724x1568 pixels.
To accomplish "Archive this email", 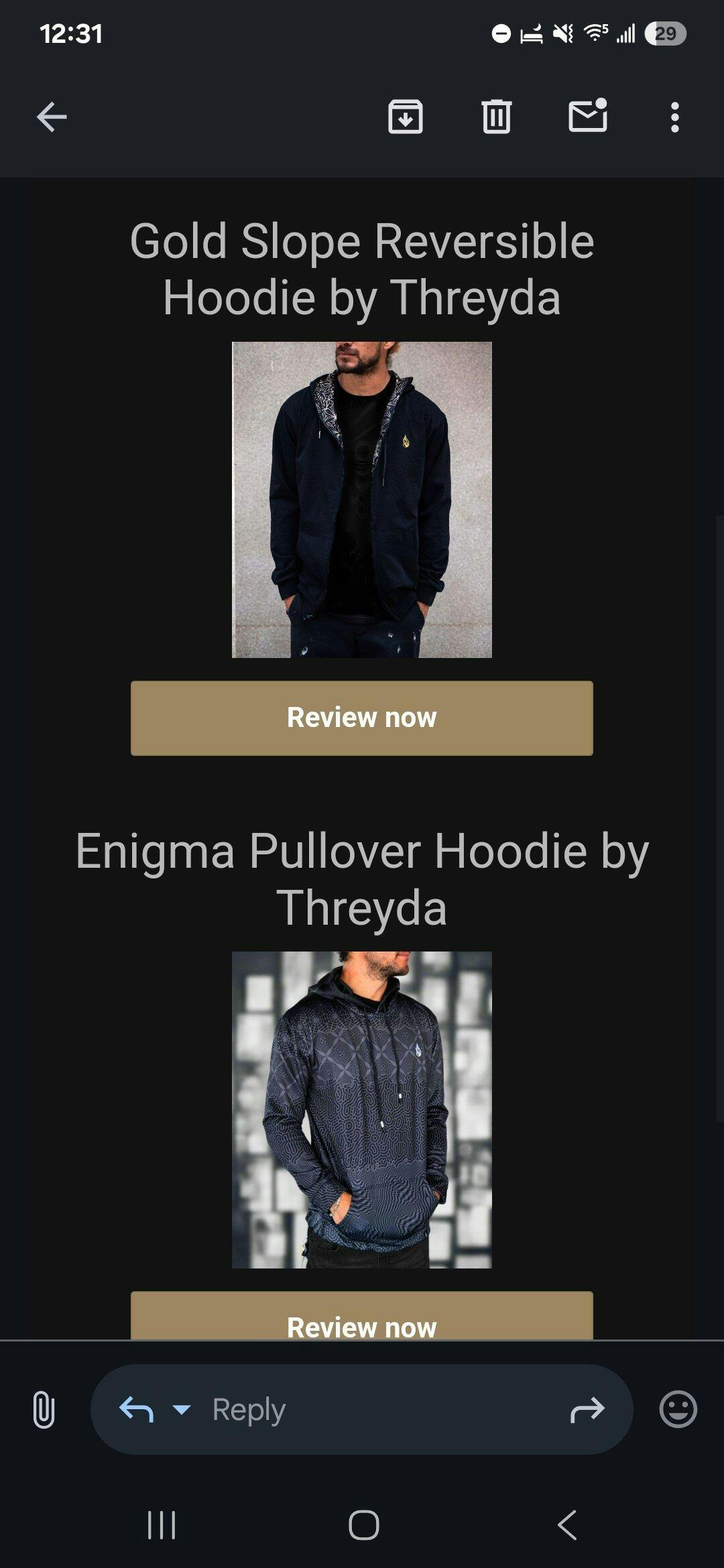I will tap(406, 117).
